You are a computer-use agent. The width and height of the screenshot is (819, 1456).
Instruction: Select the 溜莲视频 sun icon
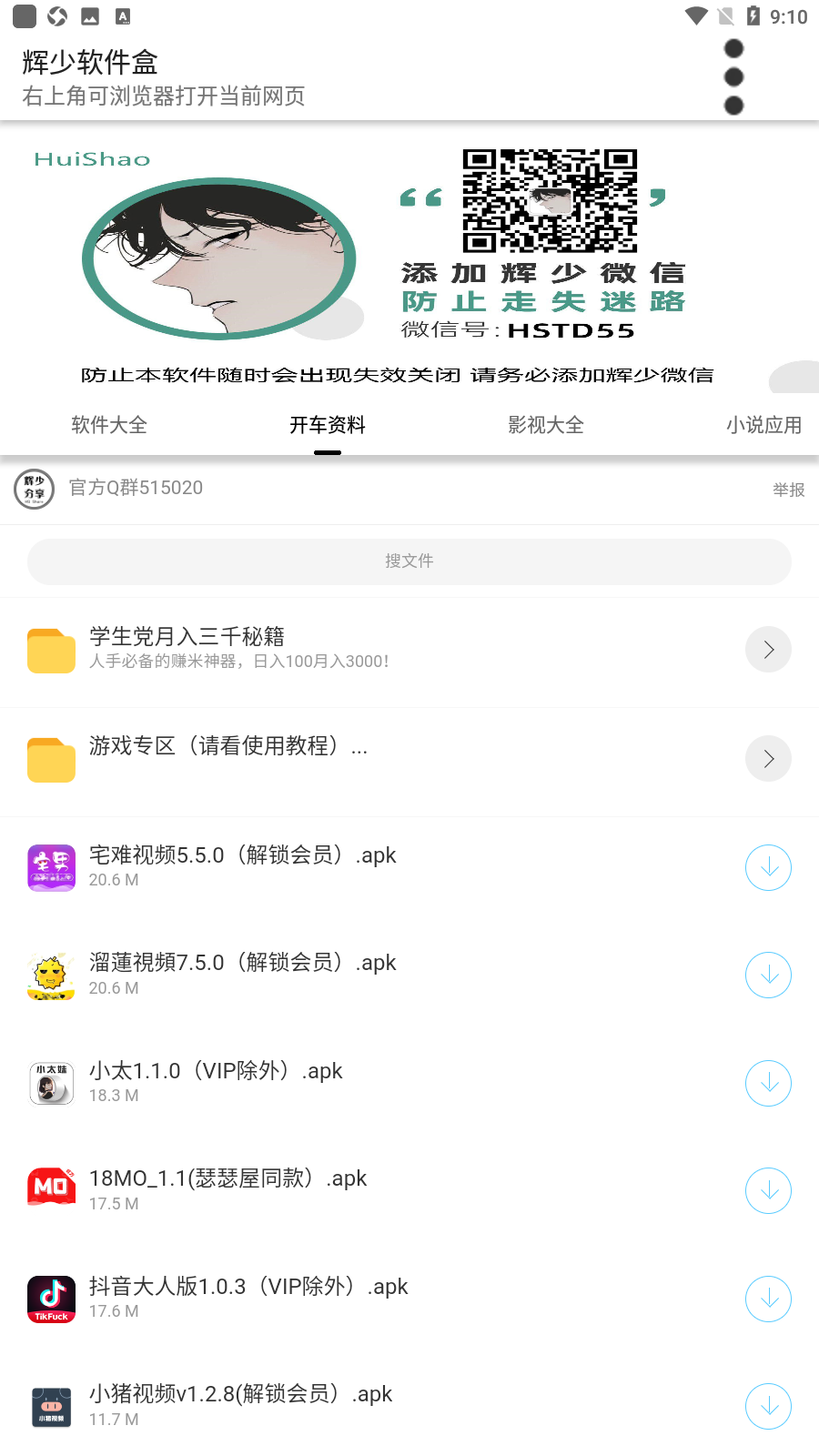pos(51,975)
